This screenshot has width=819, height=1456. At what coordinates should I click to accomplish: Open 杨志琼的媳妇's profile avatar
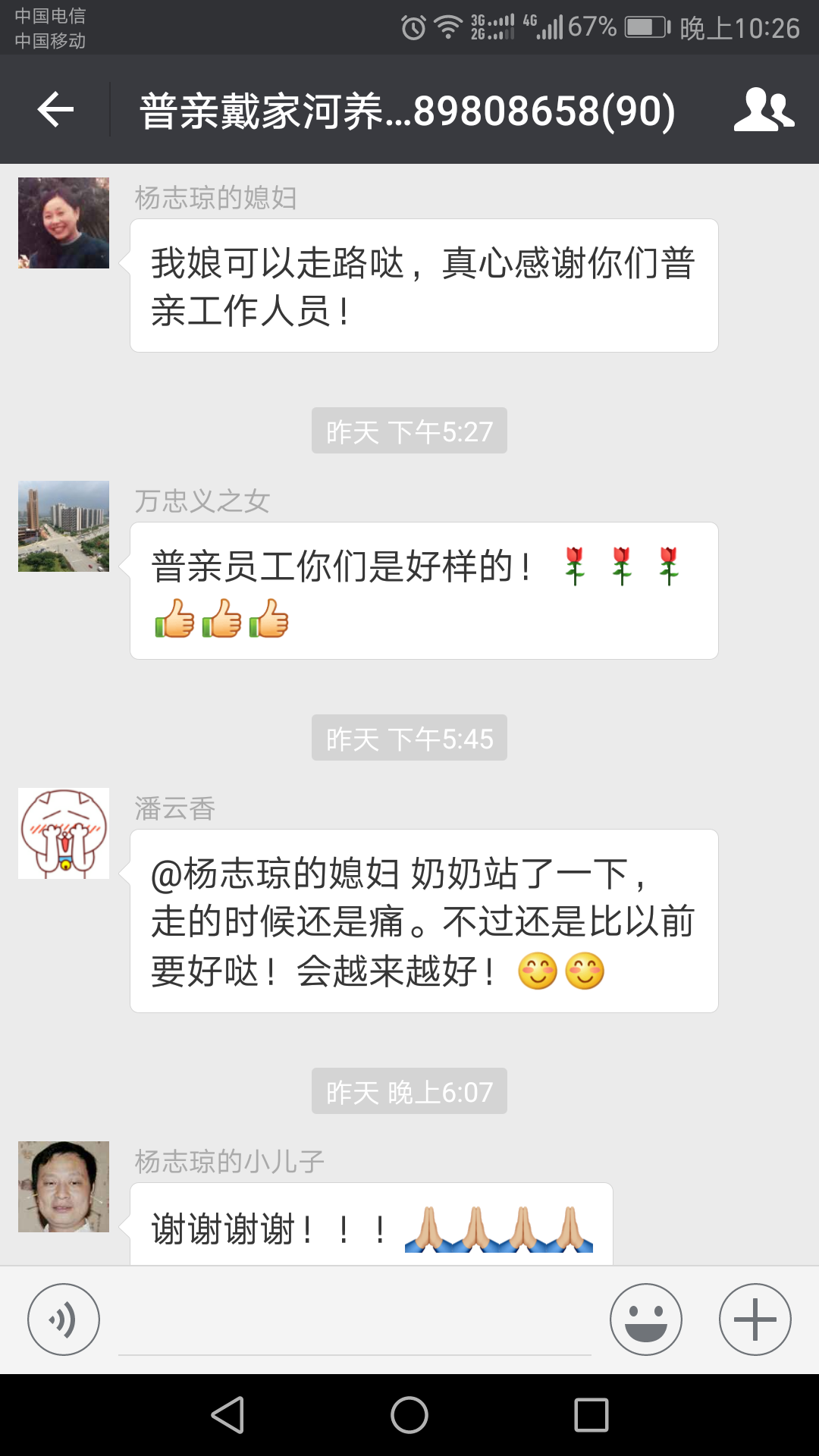[64, 223]
